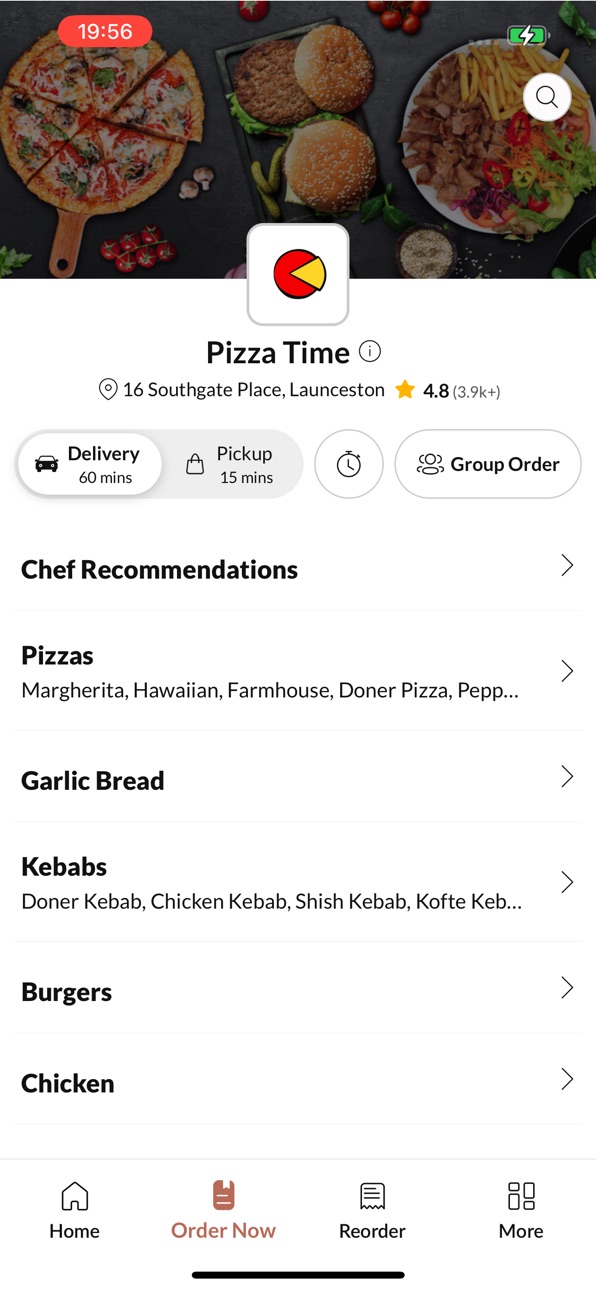The height and width of the screenshot is (1290, 596).
Task: Start a Group Order
Action: (x=488, y=464)
